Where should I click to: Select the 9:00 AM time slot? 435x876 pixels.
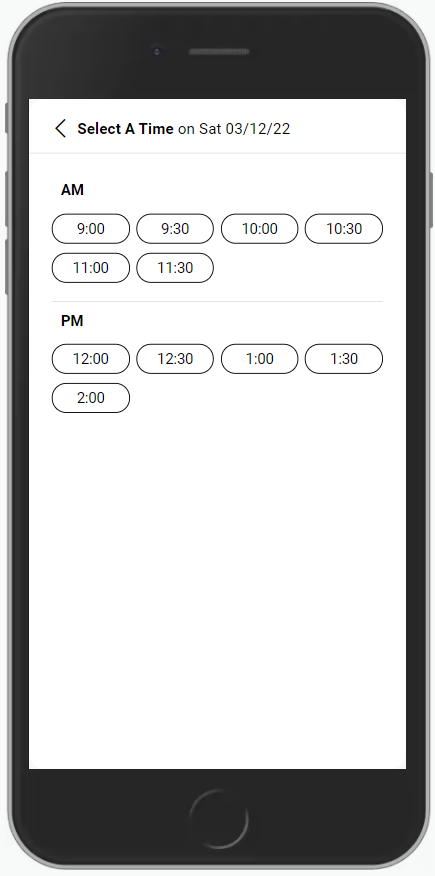[90, 228]
